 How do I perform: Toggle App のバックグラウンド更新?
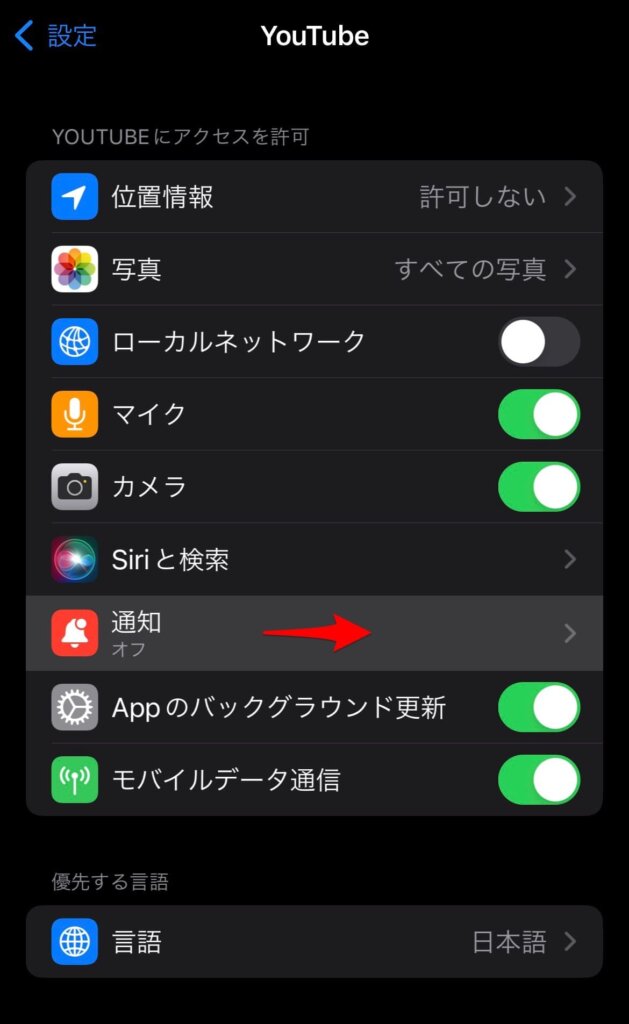point(539,707)
